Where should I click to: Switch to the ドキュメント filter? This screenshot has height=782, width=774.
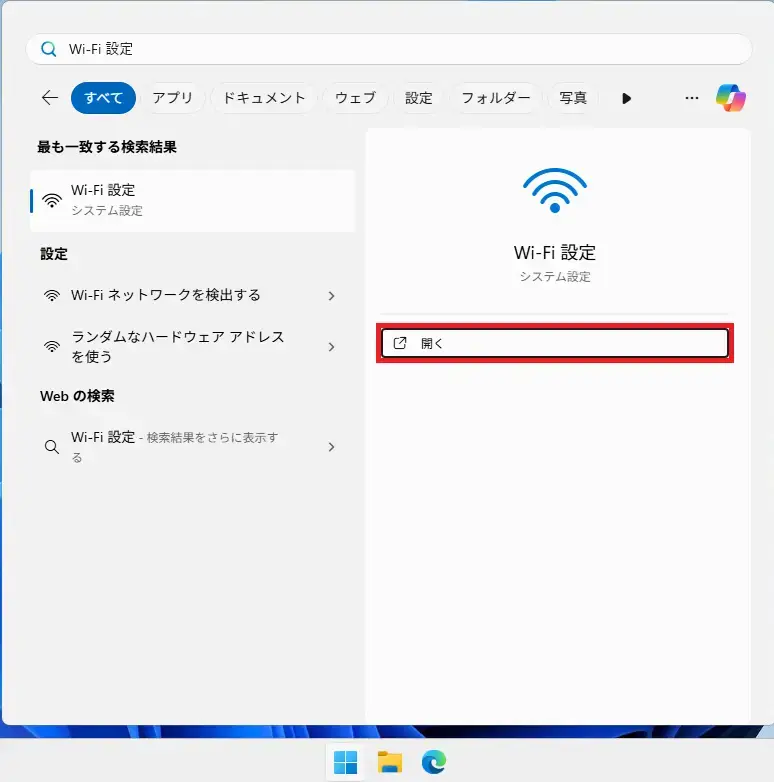point(264,98)
